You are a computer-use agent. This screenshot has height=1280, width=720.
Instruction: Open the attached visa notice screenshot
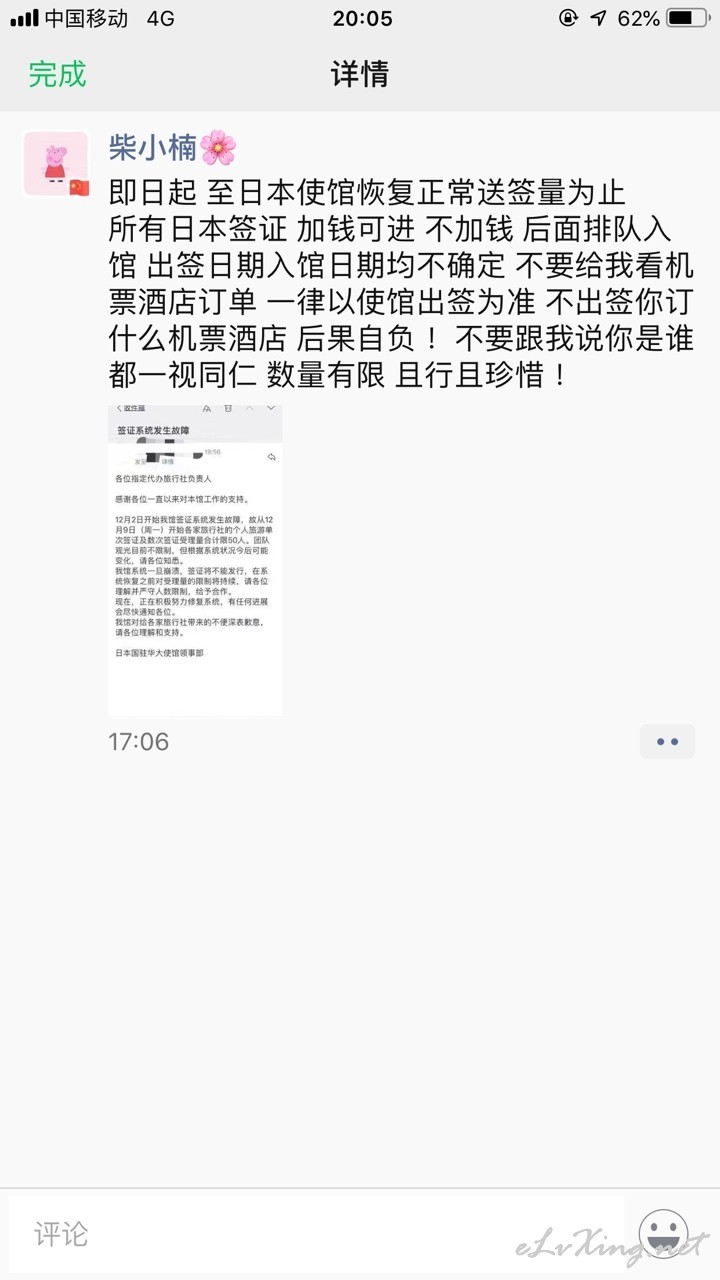[195, 560]
